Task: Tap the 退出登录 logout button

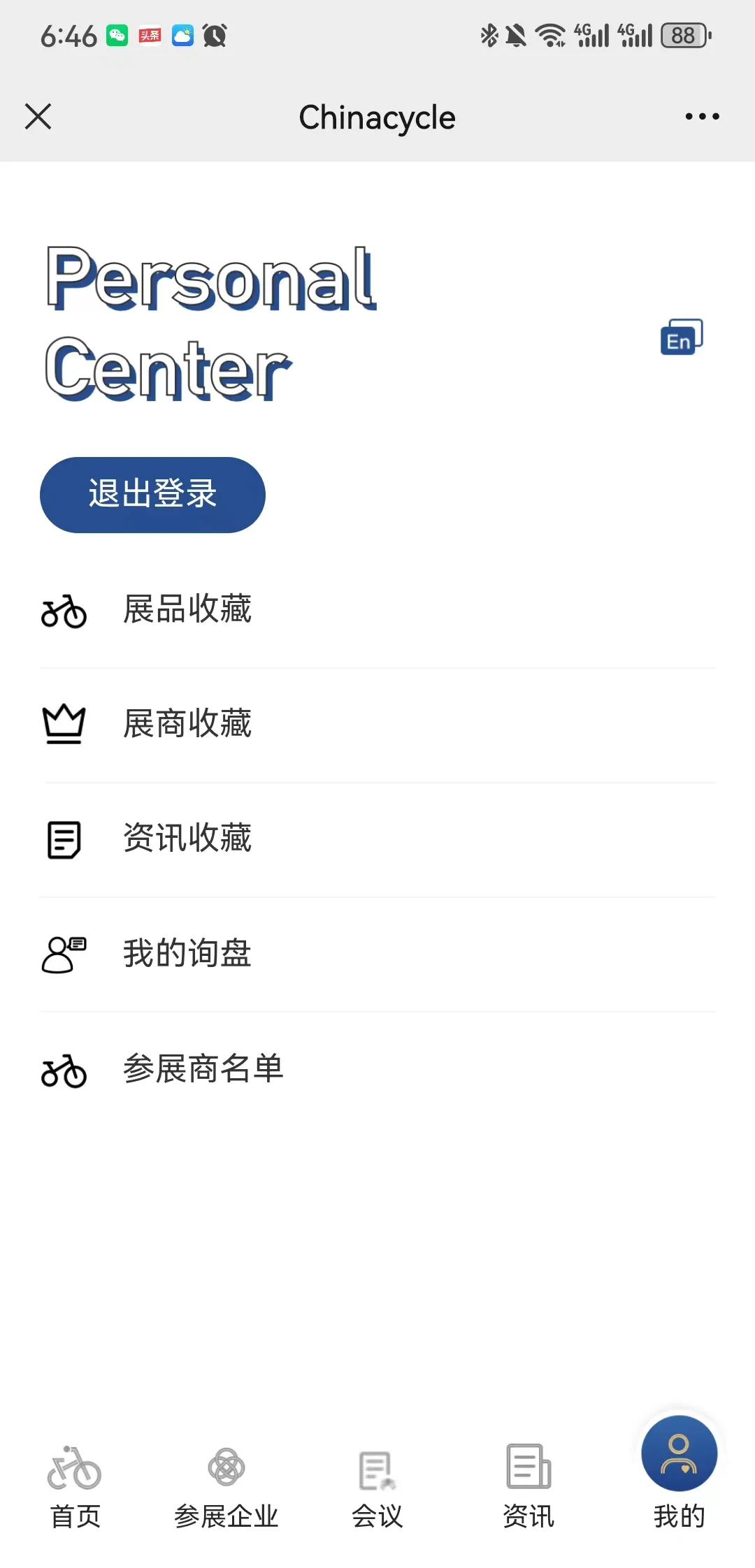Action: (152, 495)
